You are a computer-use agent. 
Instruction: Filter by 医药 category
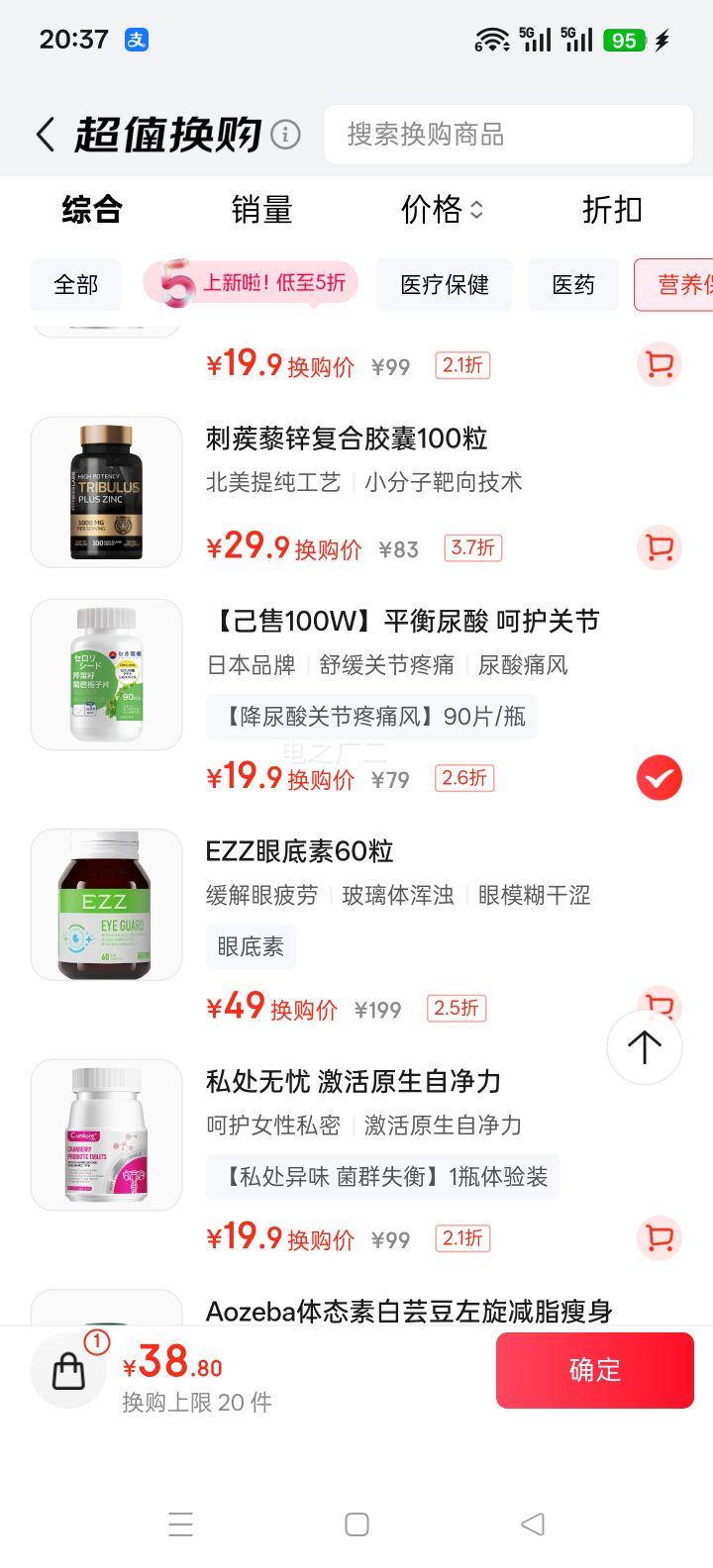tap(573, 285)
